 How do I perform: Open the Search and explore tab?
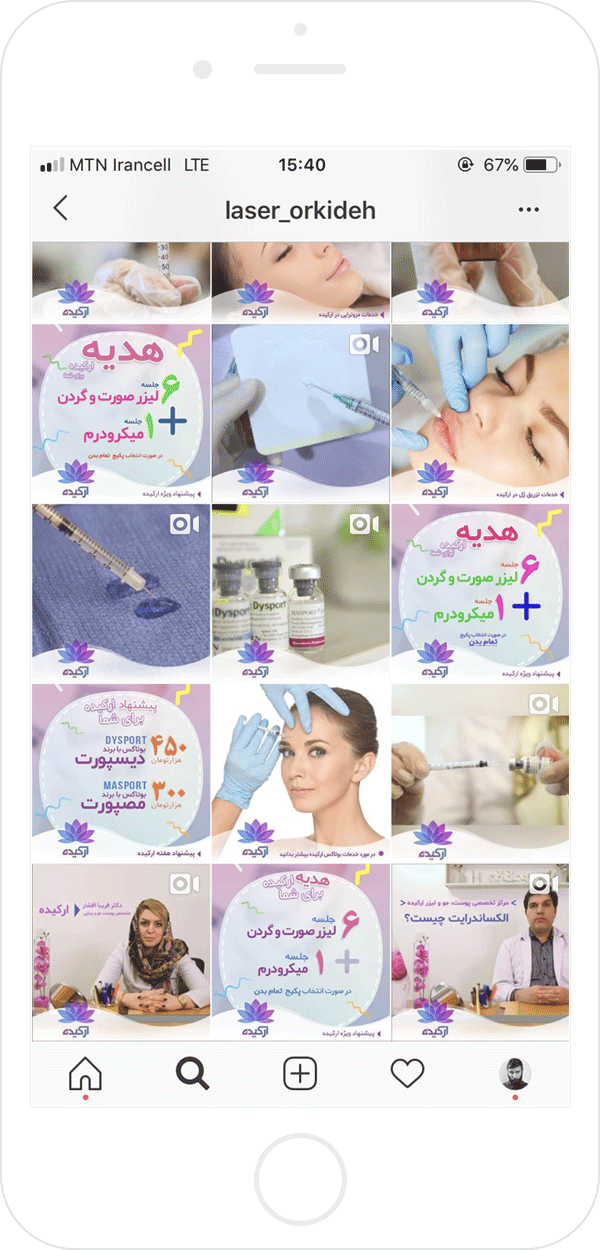(192, 1075)
